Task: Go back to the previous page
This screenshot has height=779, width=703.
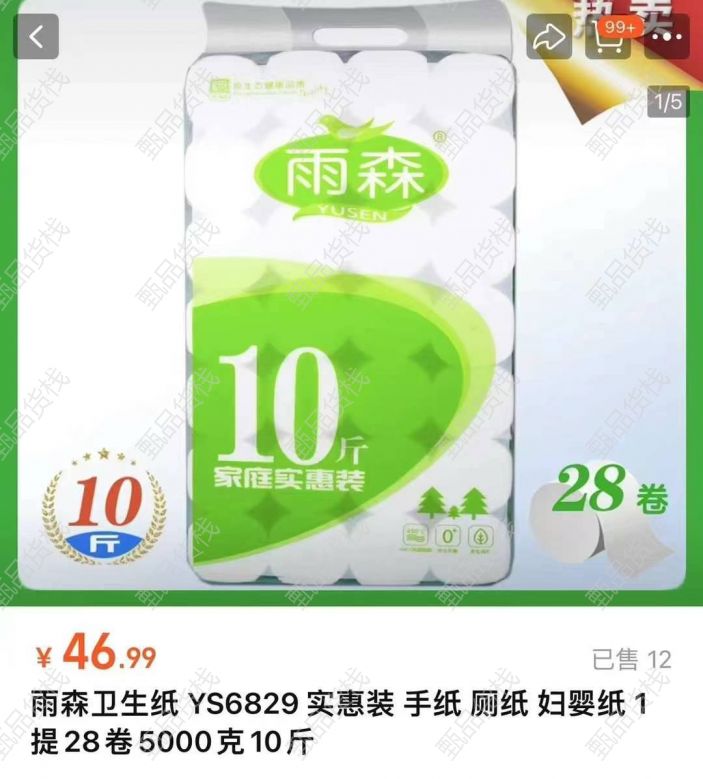Action: [x=36, y=38]
